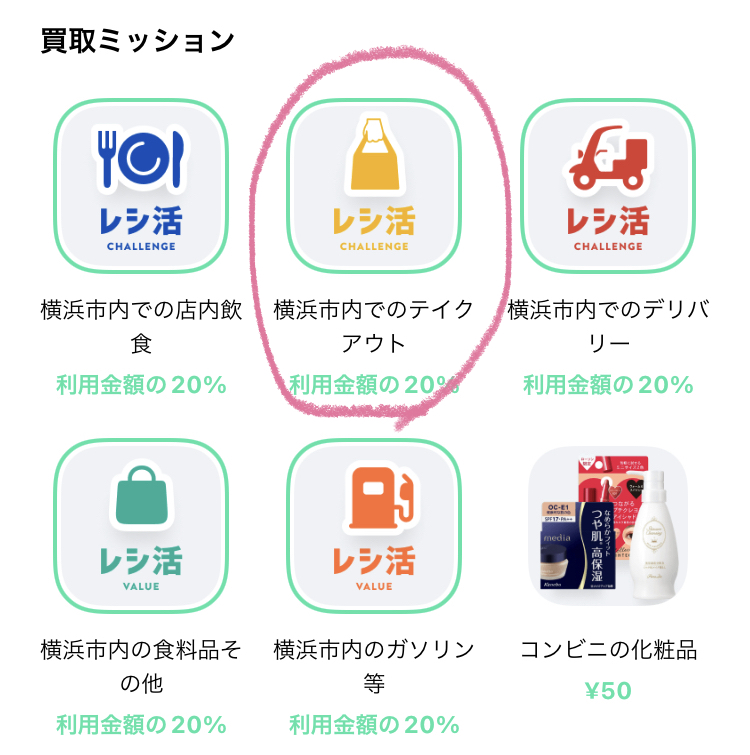Screen dimensions: 750x755
Task: Open the 横浜市内での店内飲食 mission
Action: (x=141, y=187)
